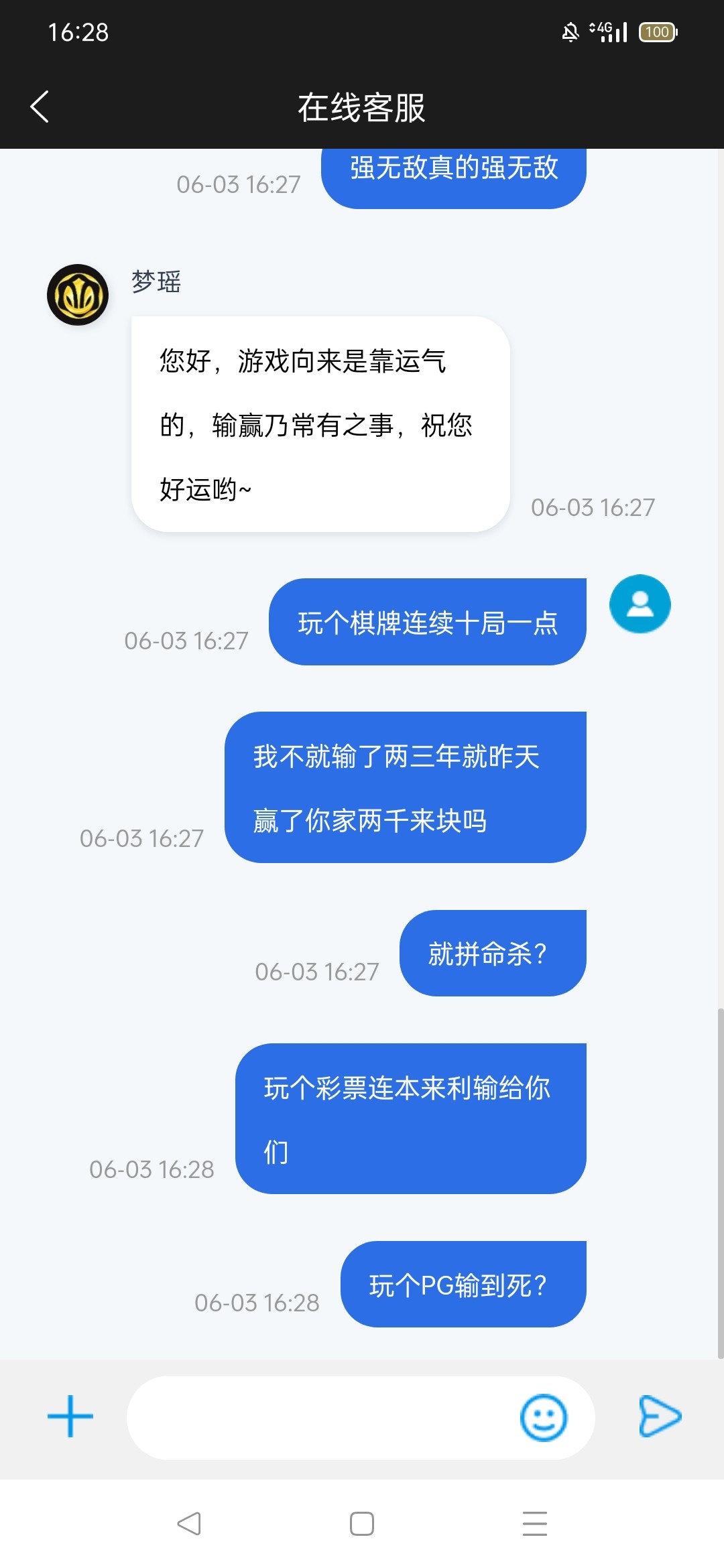Select the 玩个PG输到死 message bubble

coord(463,1283)
